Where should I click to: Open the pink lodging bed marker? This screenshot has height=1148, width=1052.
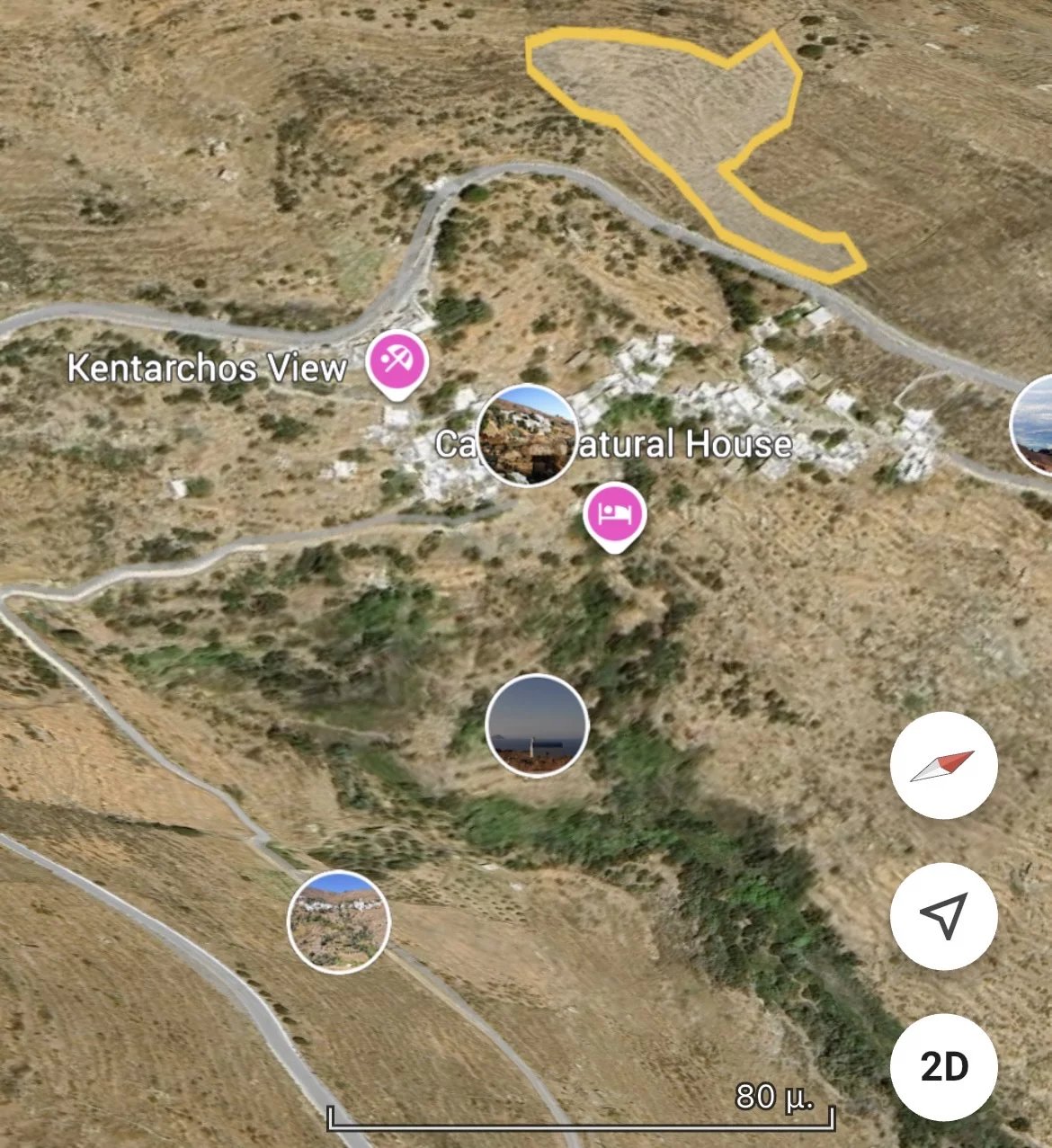tap(615, 515)
